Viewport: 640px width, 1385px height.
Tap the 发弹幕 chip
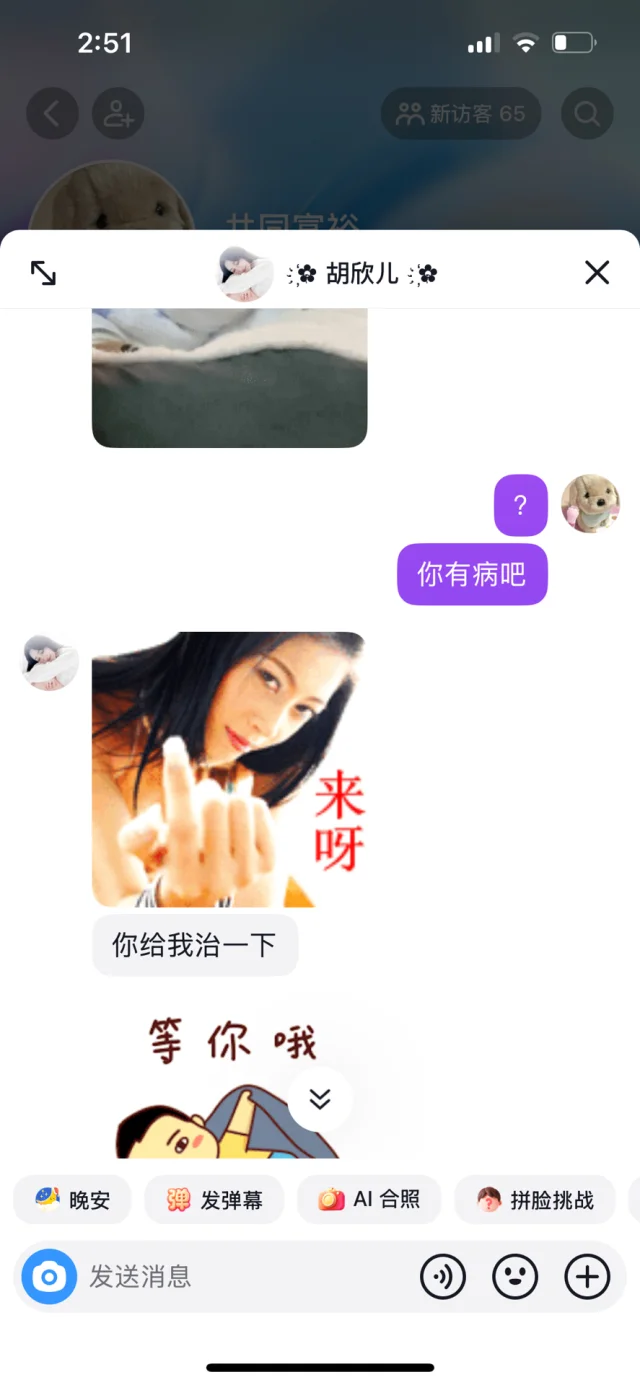214,1200
